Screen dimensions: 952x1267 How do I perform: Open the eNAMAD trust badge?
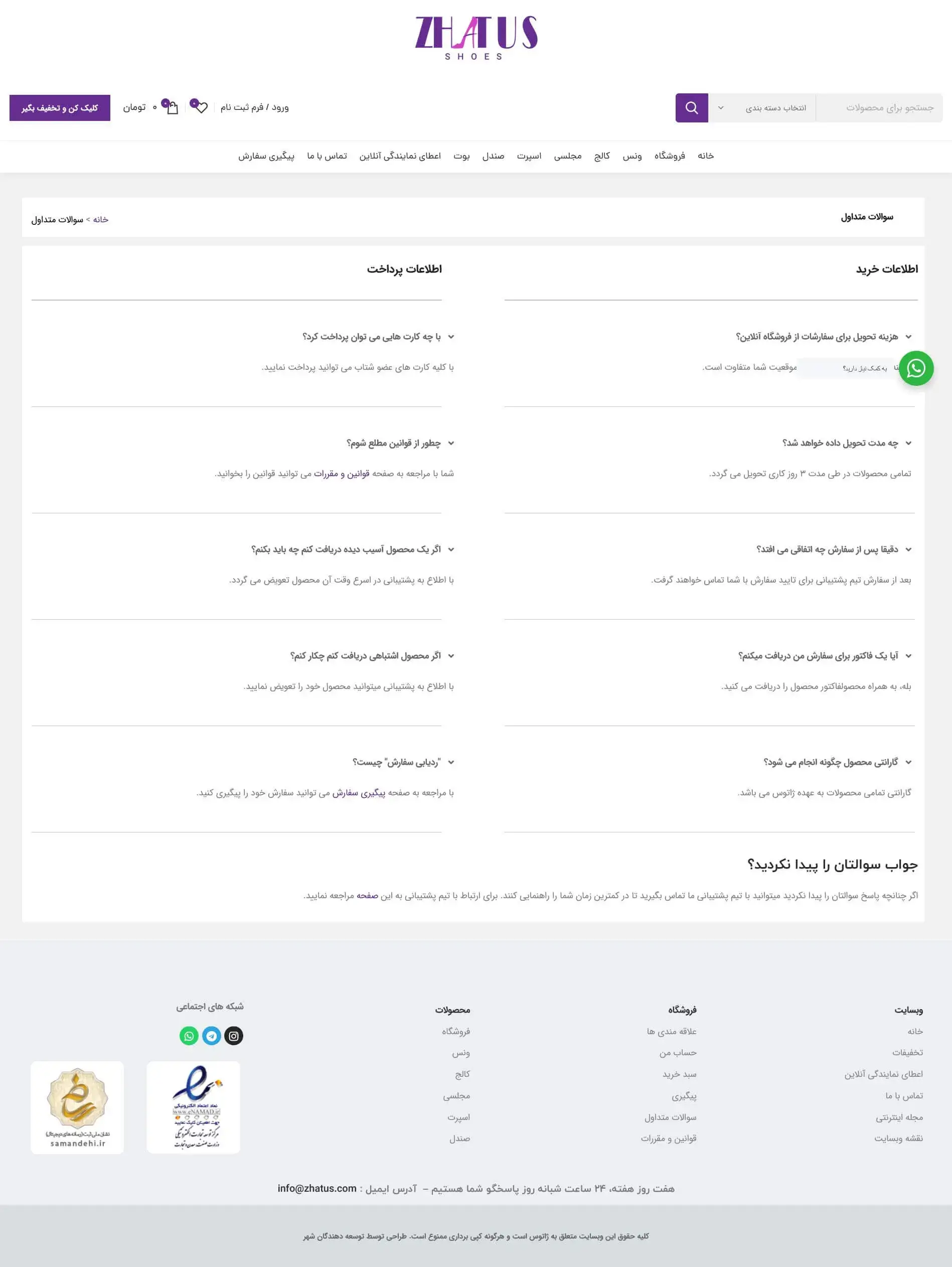point(194,1106)
